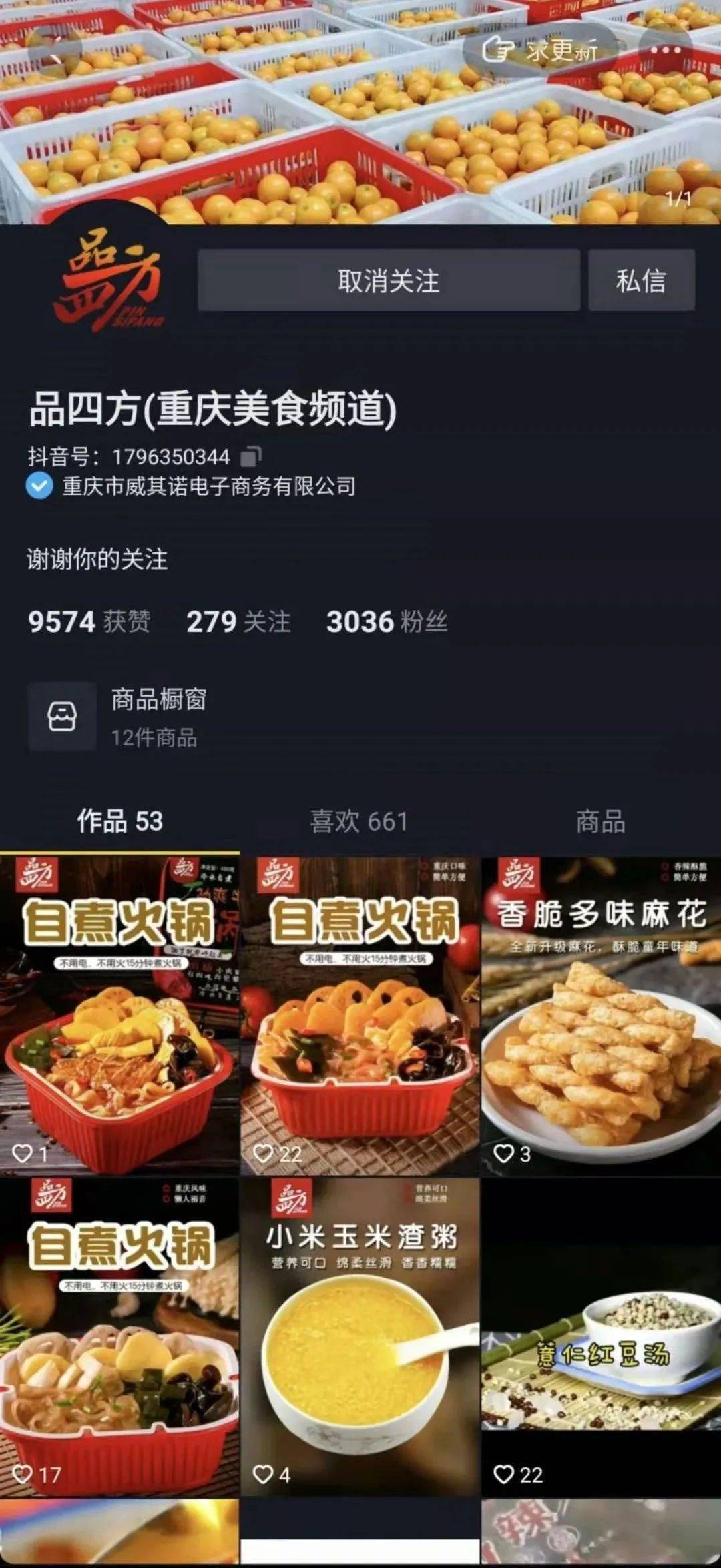Open the 商品橱窗 product showcase
Screen dimensions: 721x1568
click(x=118, y=717)
